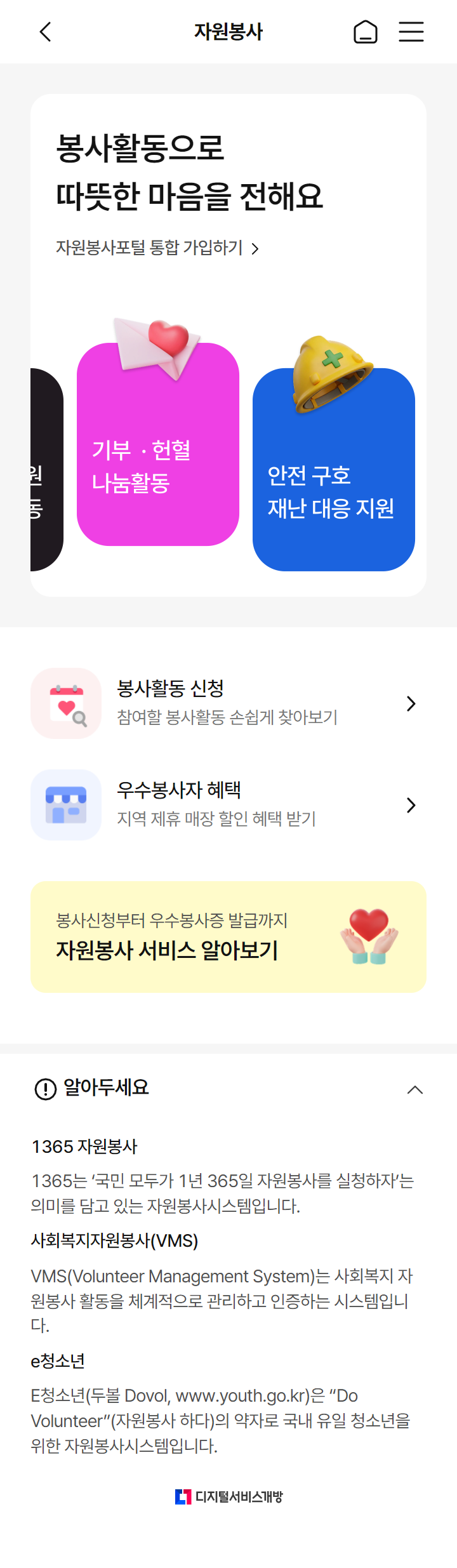Open 봉사활동 신청 row
Viewport: 457px width, 1568px height.
pos(228,703)
